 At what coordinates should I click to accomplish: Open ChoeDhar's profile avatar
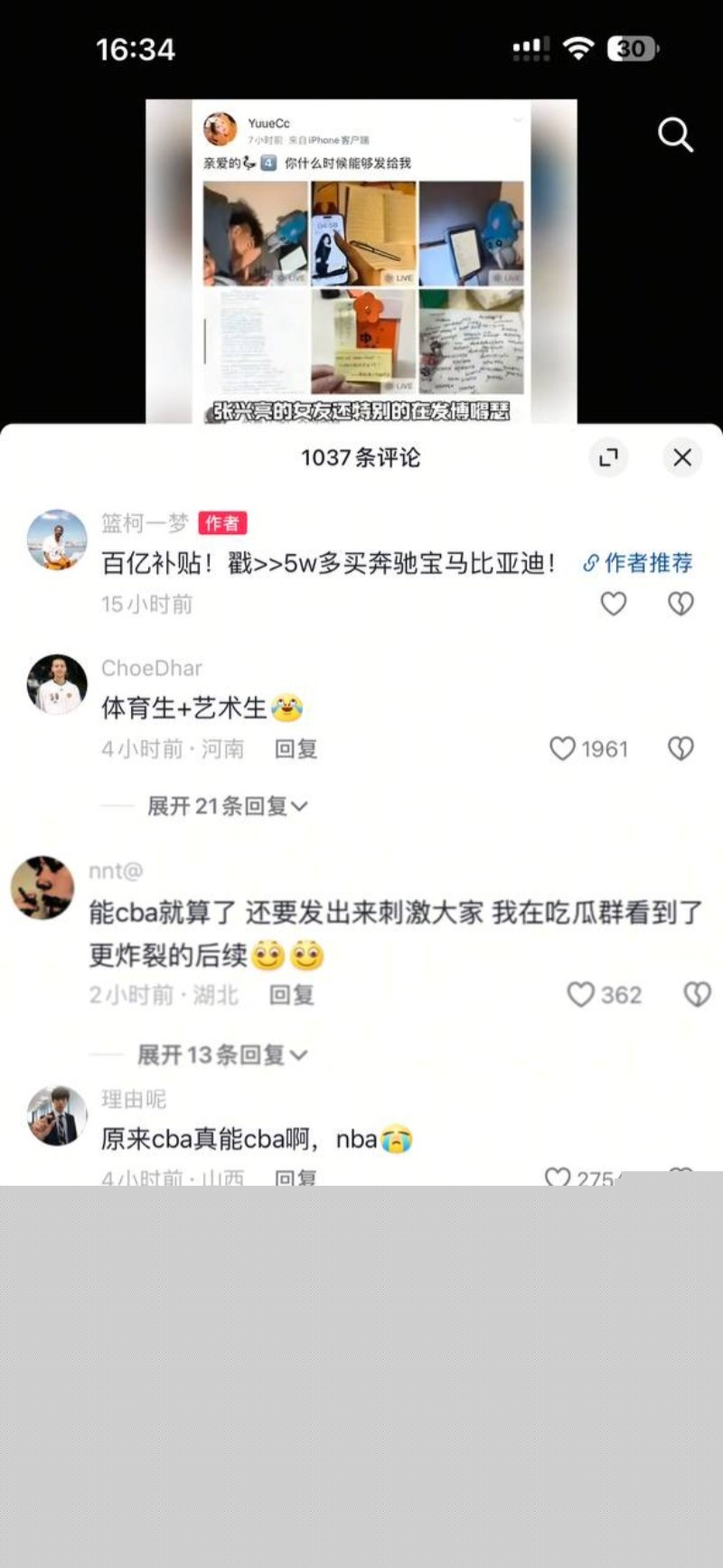[57, 684]
